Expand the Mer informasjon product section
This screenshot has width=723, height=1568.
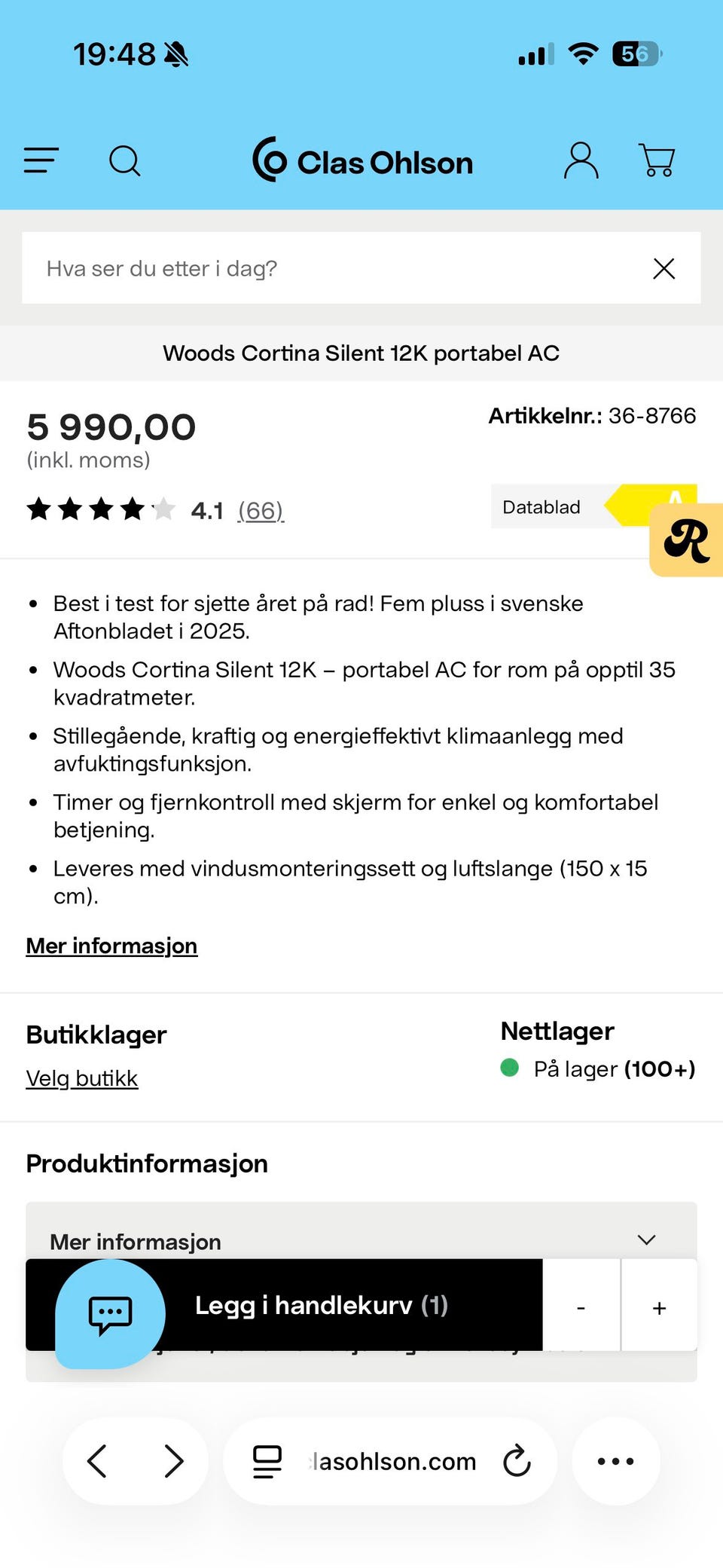[645, 1240]
